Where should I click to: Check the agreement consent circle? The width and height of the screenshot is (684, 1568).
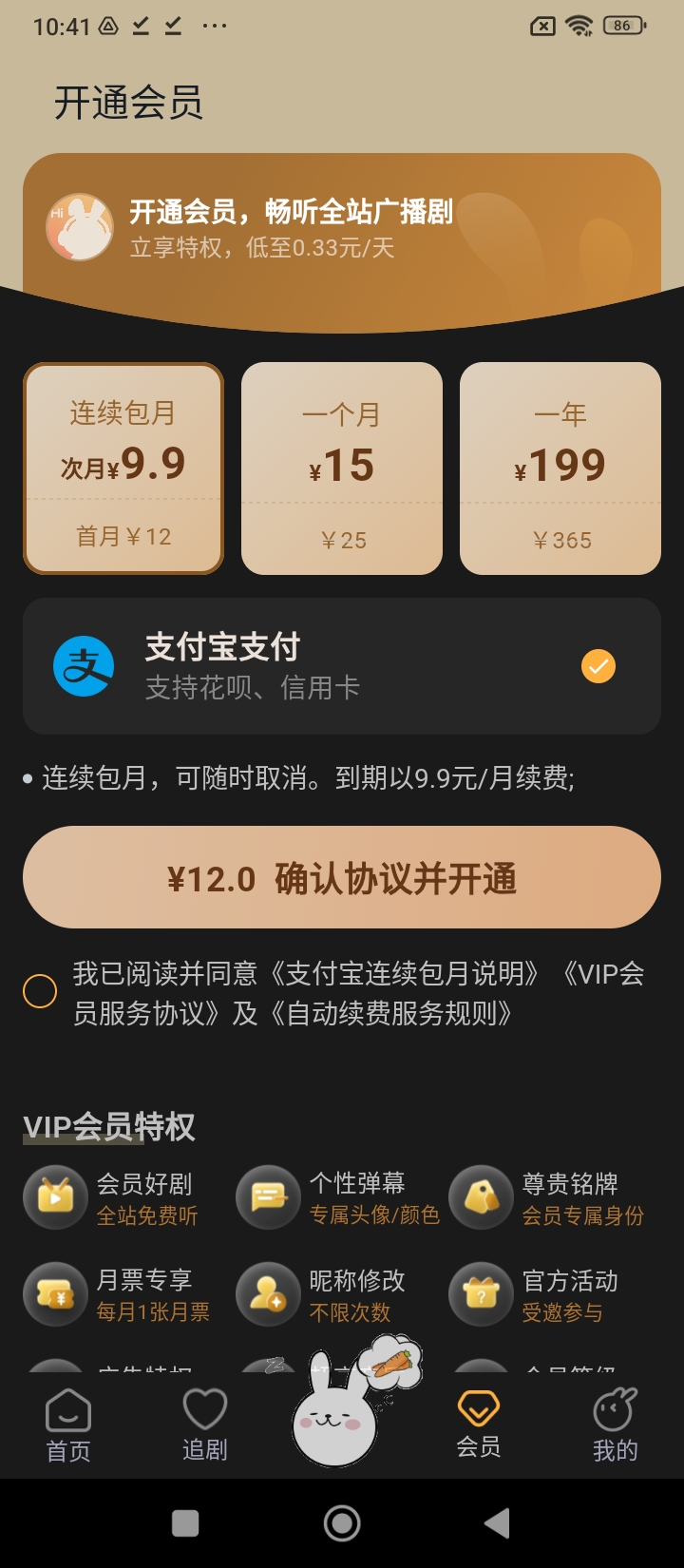coord(40,991)
